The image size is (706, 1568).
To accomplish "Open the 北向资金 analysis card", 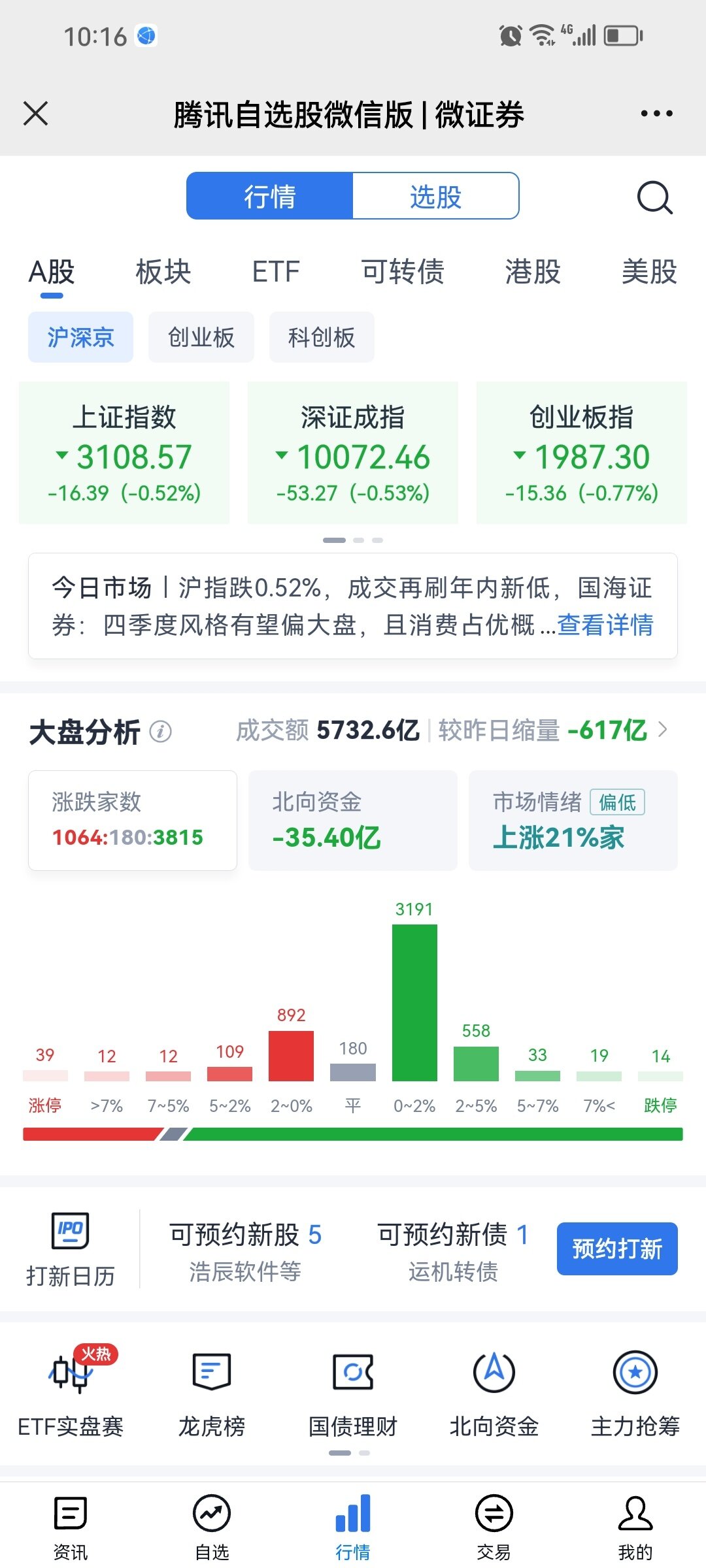I will (x=353, y=821).
